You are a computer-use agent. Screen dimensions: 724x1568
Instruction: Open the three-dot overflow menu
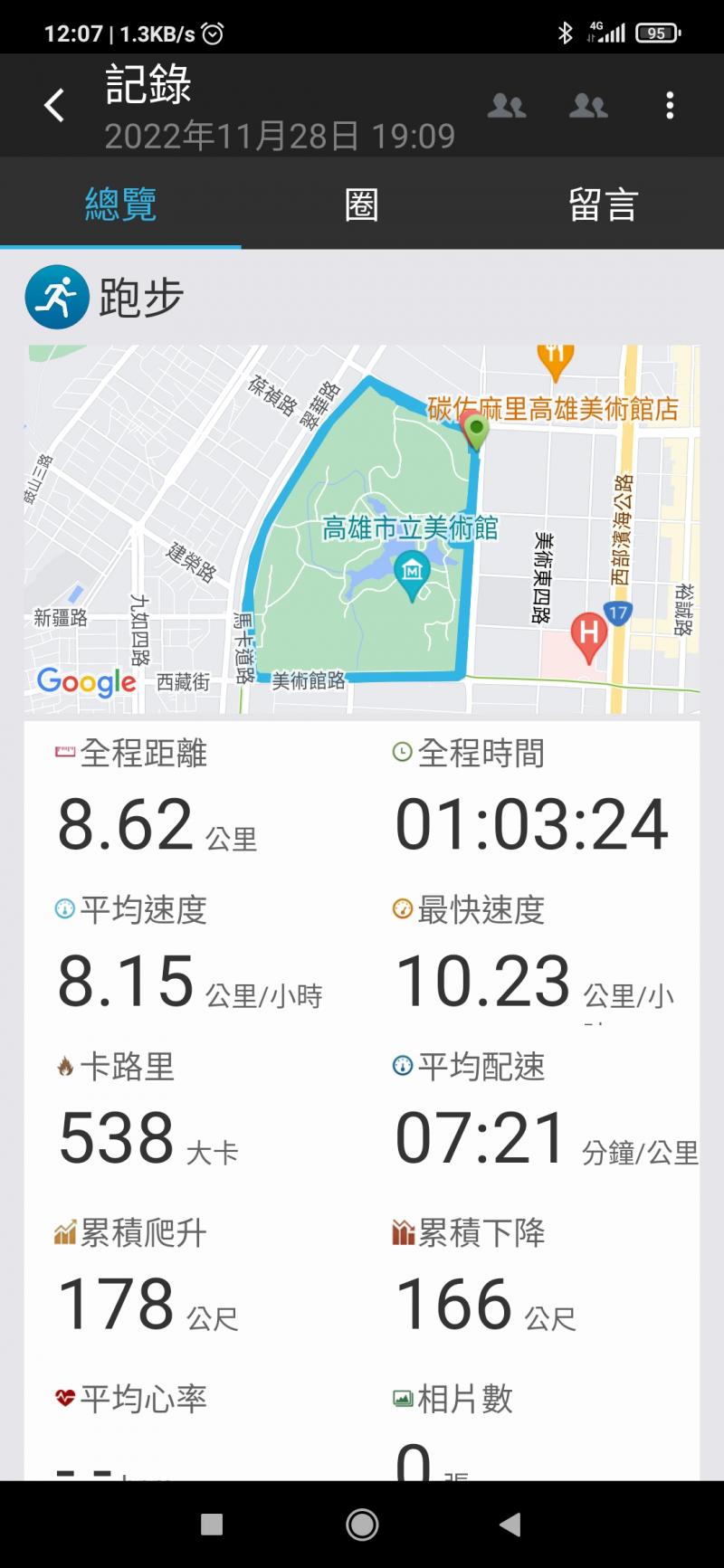(670, 106)
